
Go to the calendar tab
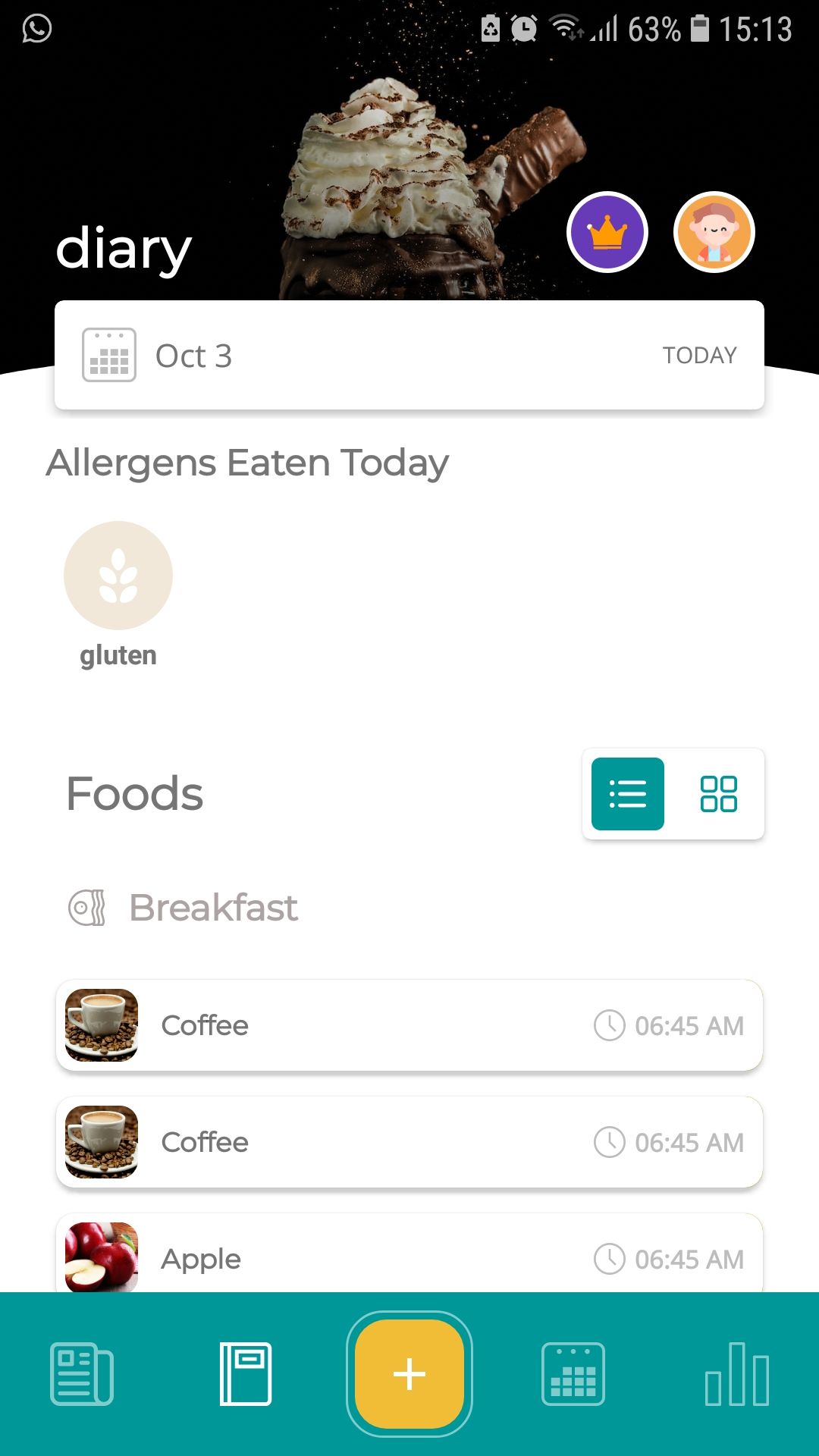573,1374
